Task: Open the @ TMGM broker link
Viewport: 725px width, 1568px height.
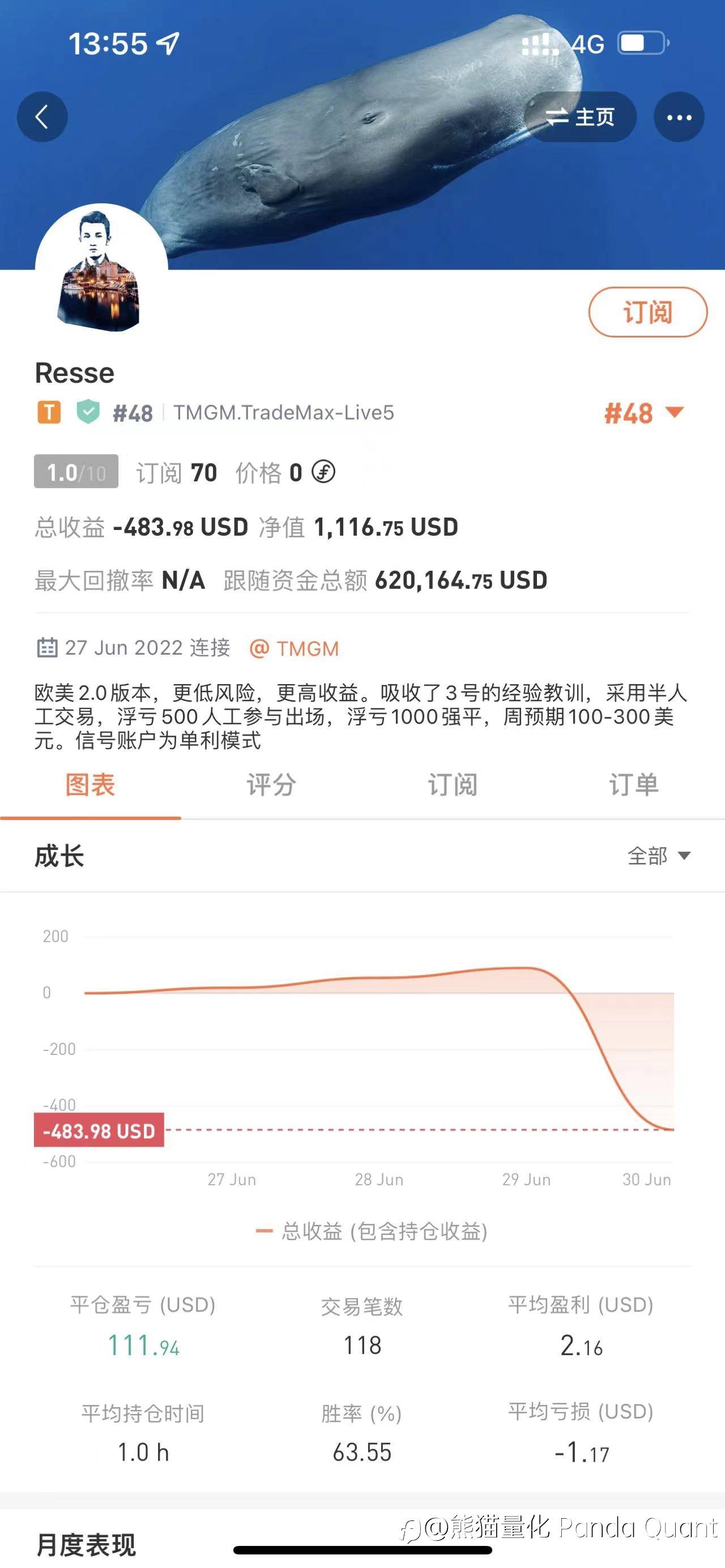Action: [294, 649]
